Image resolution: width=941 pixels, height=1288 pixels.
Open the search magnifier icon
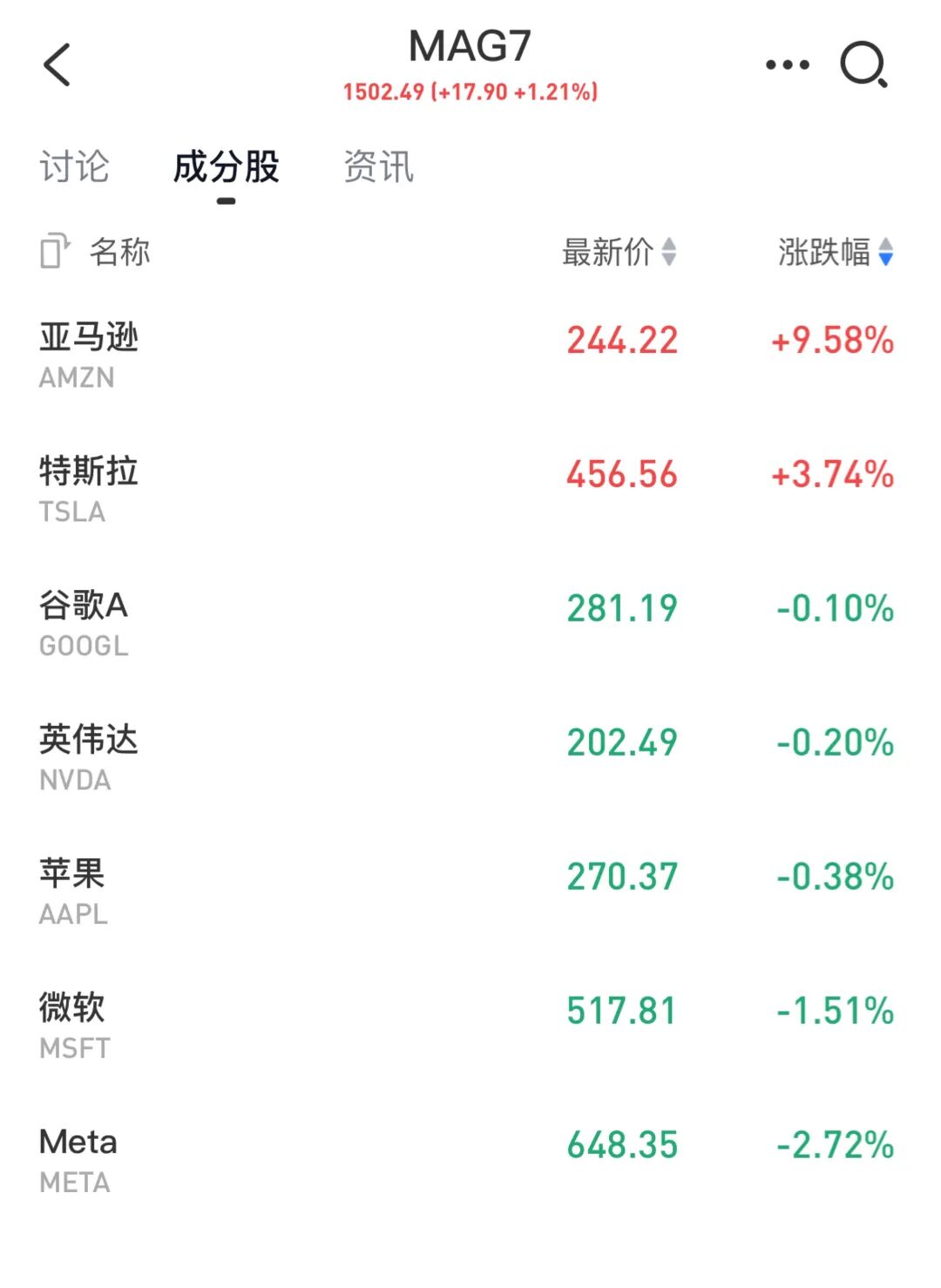click(863, 65)
